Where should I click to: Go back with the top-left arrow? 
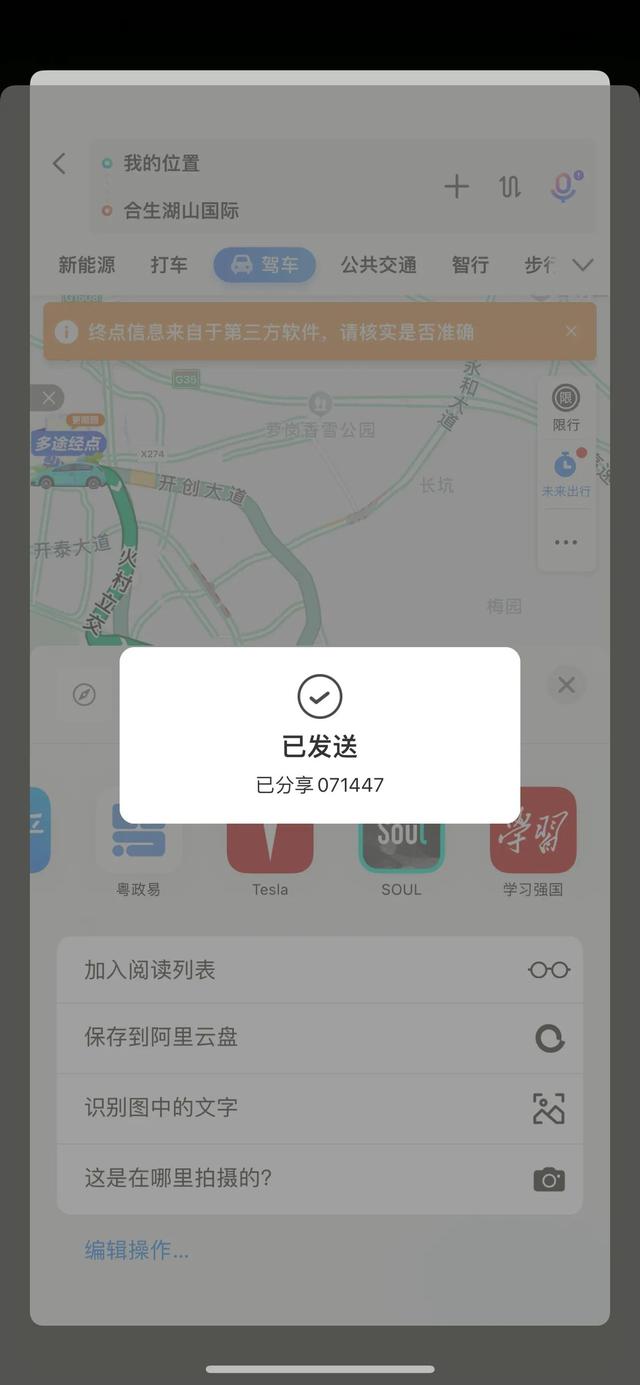click(59, 164)
